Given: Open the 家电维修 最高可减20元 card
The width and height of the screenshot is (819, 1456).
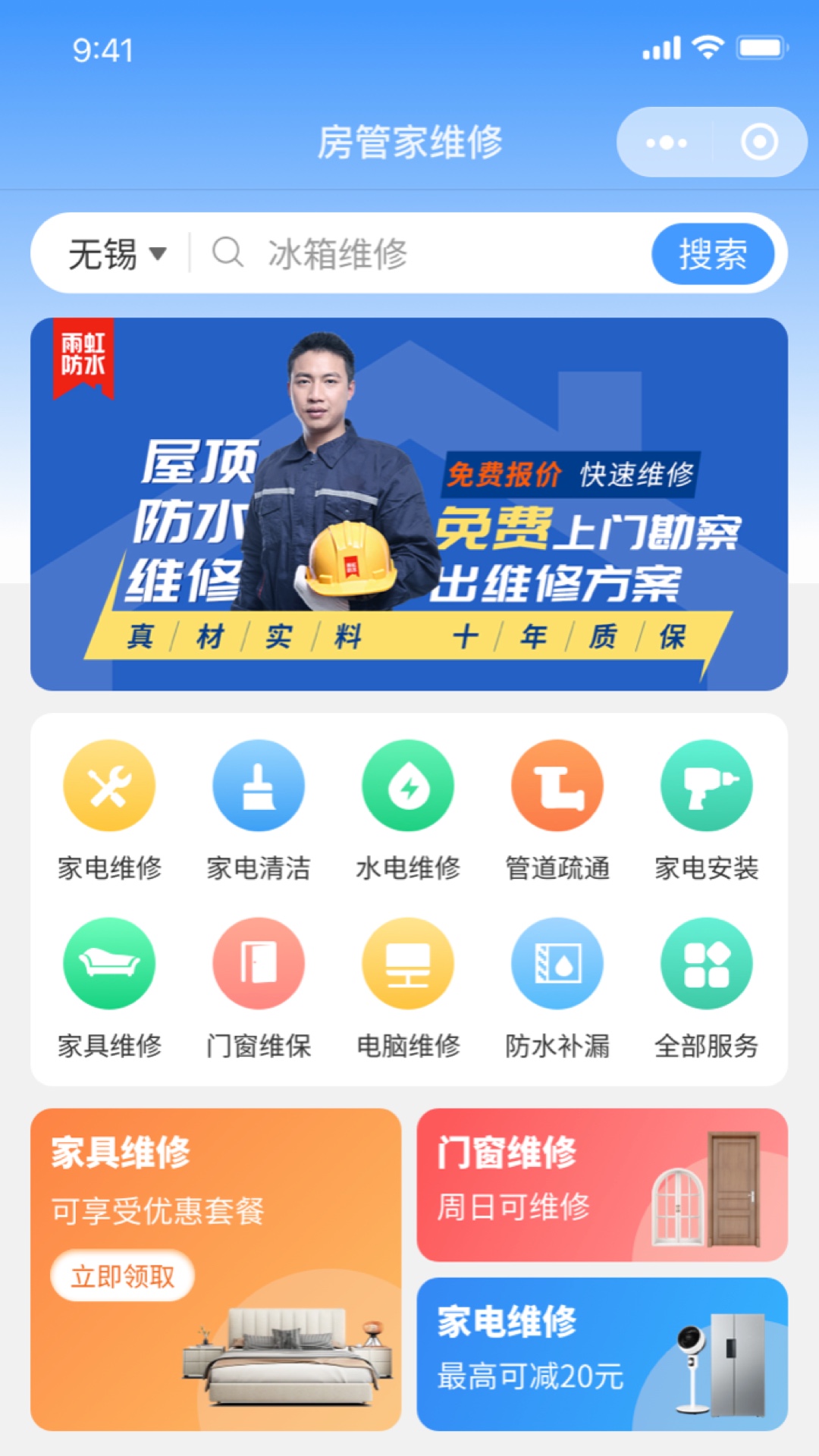Looking at the screenshot, I should pyautogui.click(x=602, y=1354).
